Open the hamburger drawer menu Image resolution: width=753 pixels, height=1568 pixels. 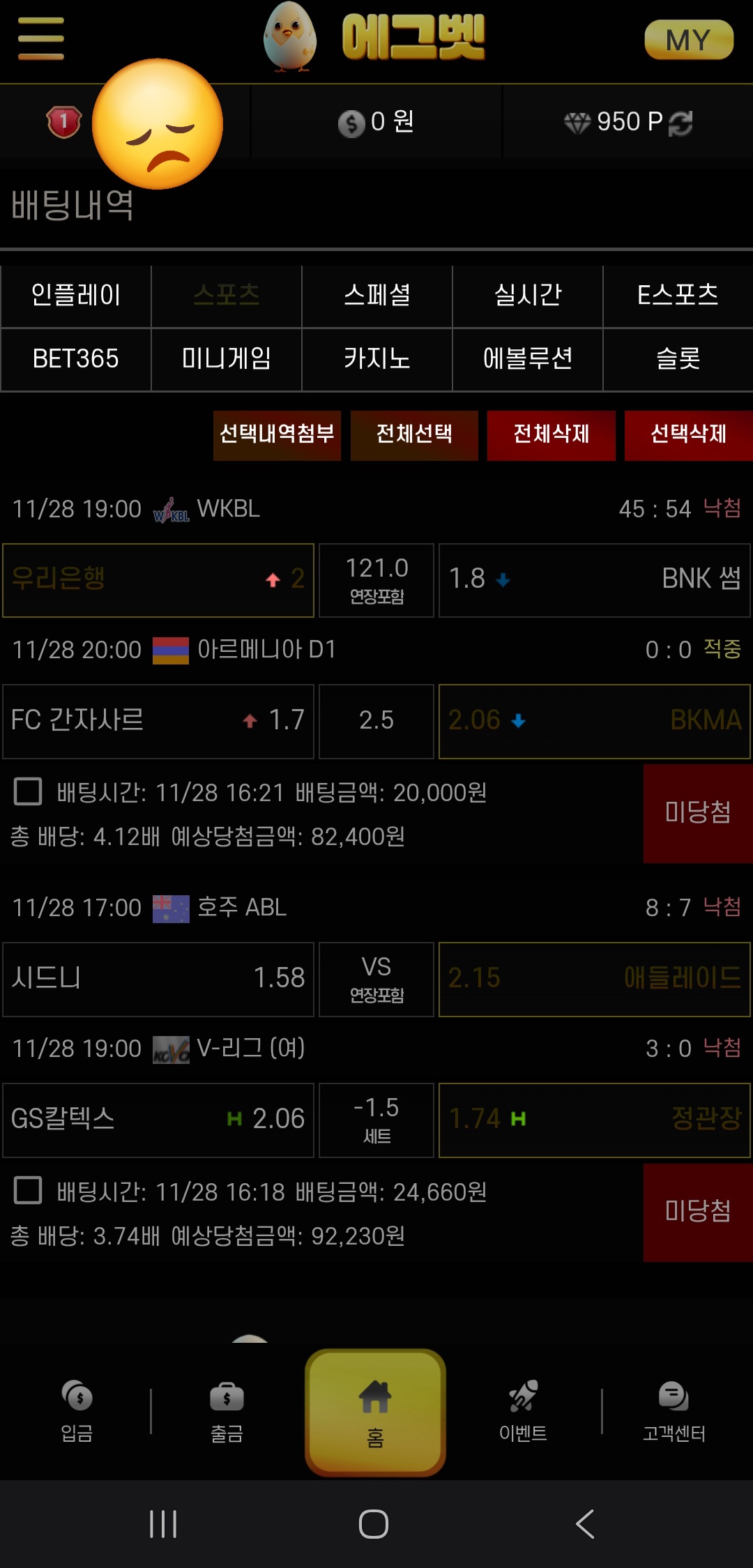(x=41, y=38)
